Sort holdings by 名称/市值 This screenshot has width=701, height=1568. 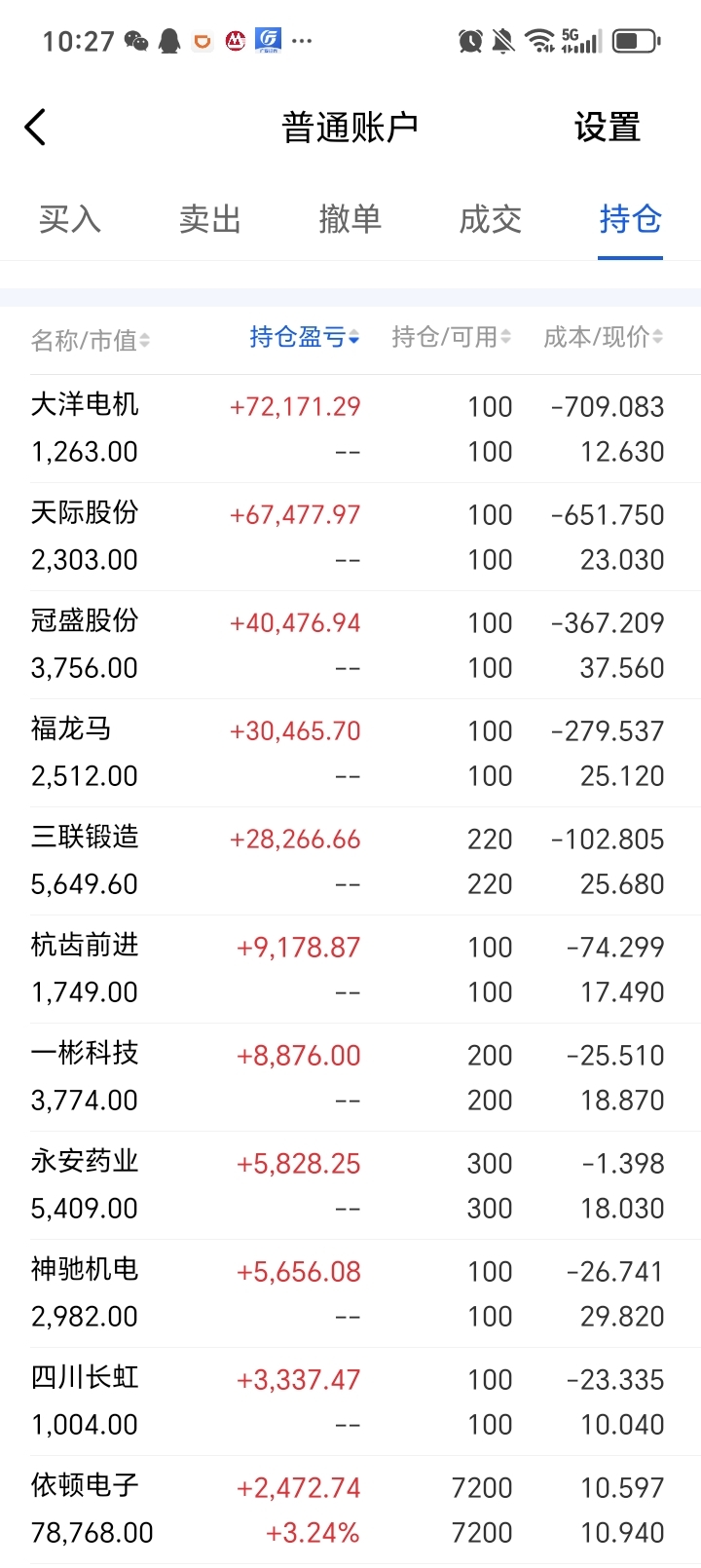(x=91, y=340)
